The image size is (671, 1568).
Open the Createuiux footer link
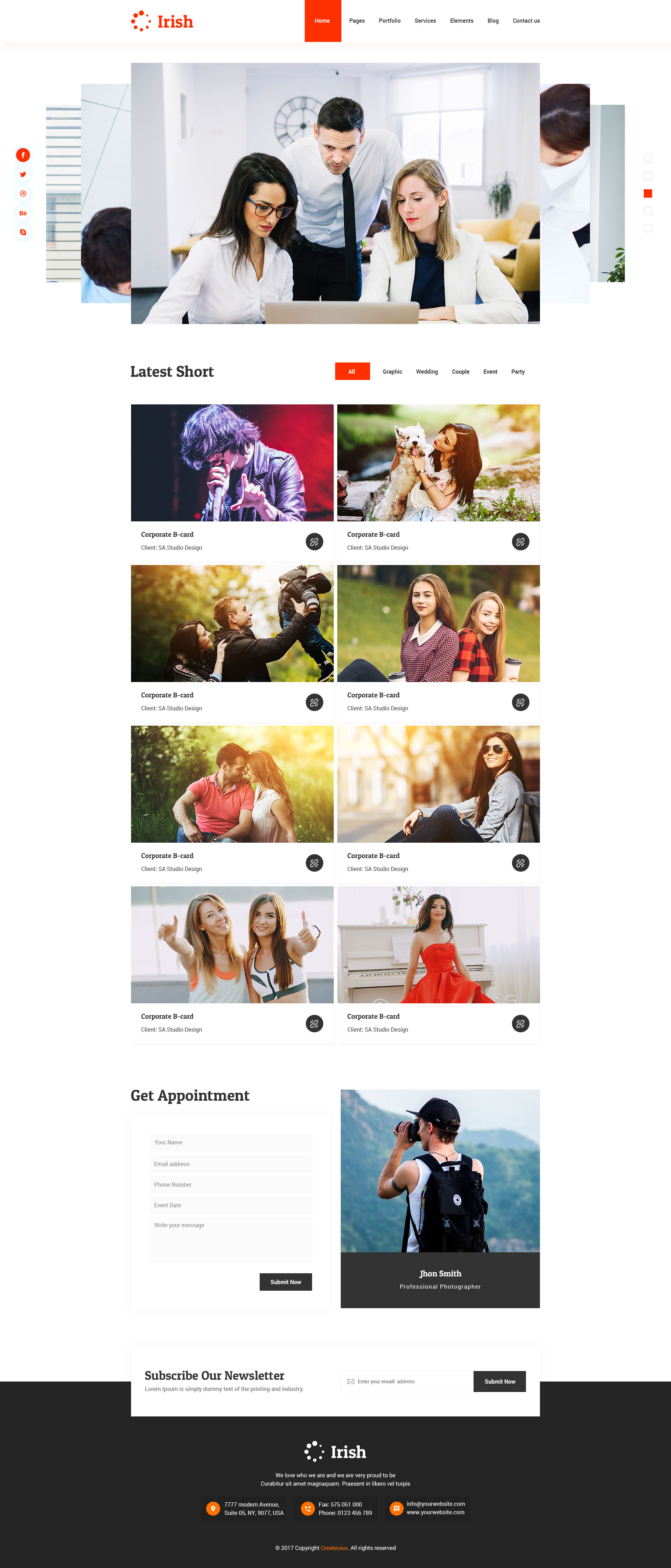(x=334, y=1548)
